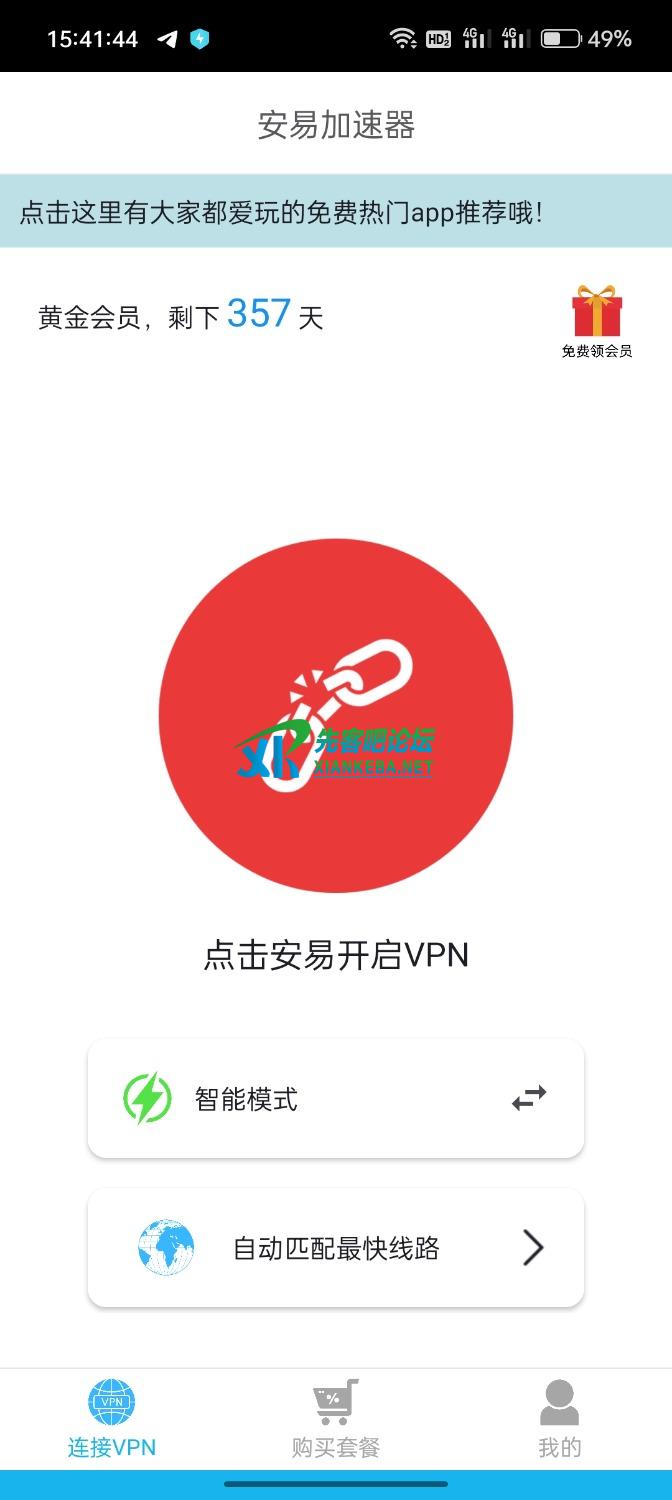Change the 智能模式 connection mode
The width and height of the screenshot is (672, 1500).
(x=336, y=1099)
